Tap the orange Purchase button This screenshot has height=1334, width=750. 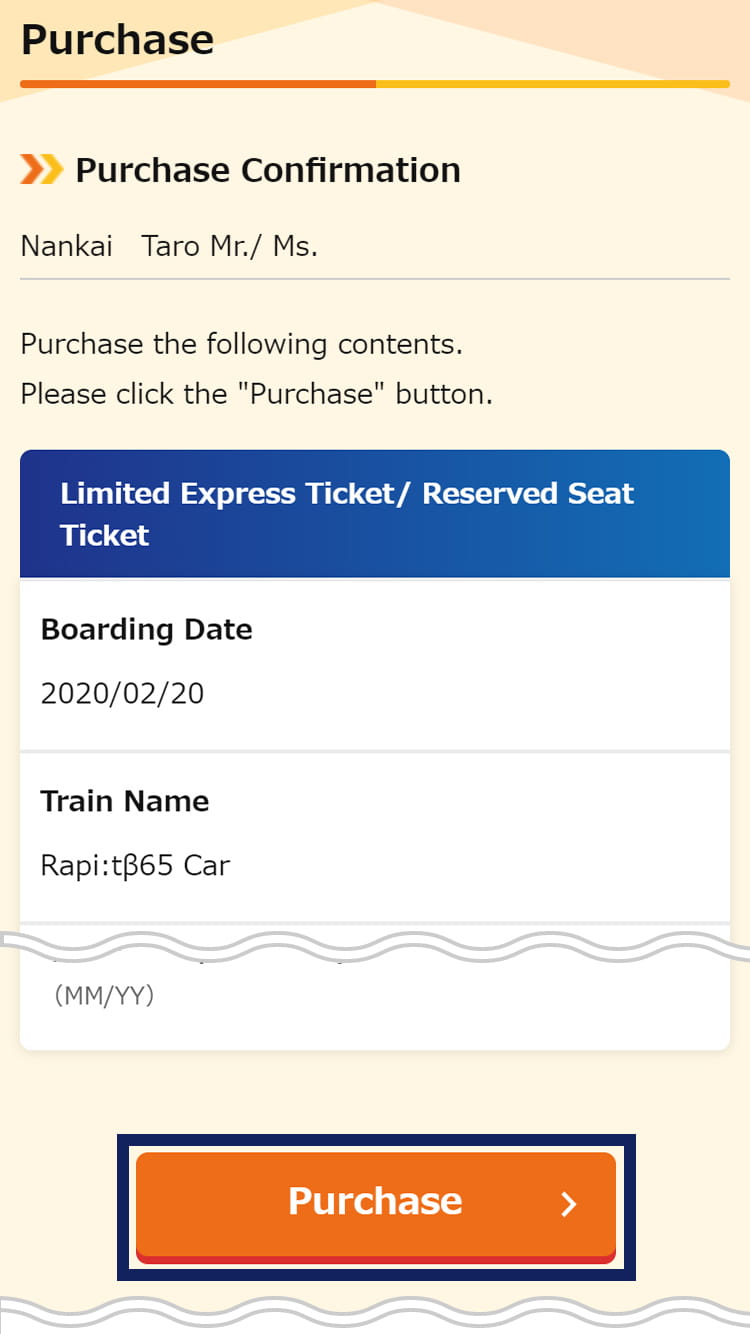point(376,1207)
